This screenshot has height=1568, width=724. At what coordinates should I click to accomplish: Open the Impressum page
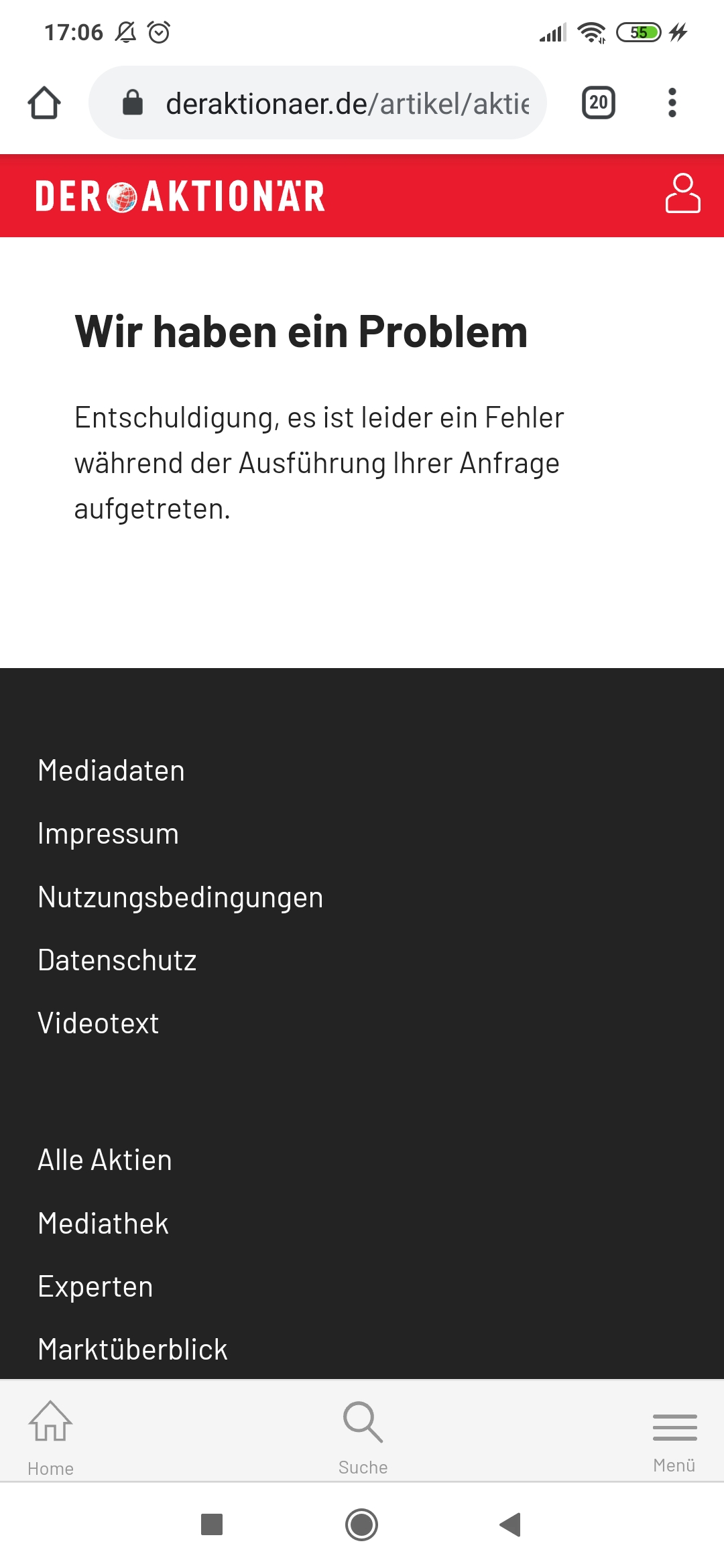coord(109,834)
